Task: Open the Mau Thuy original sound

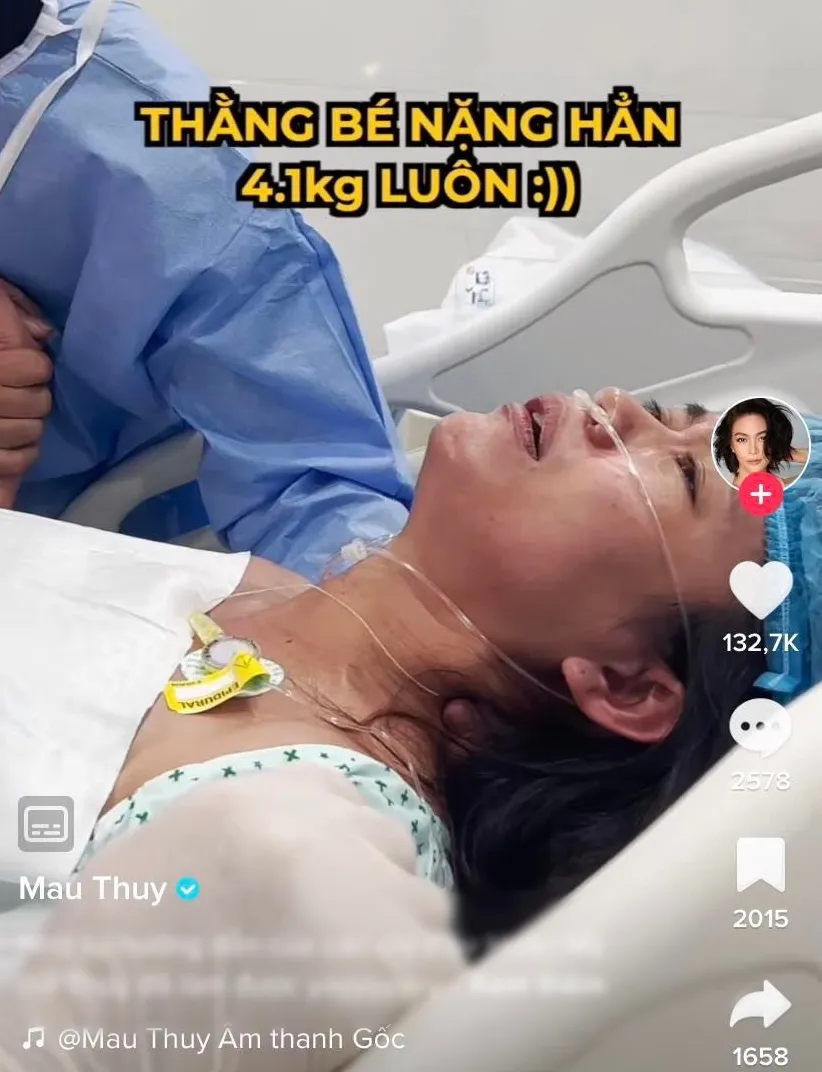Action: click(x=230, y=1039)
